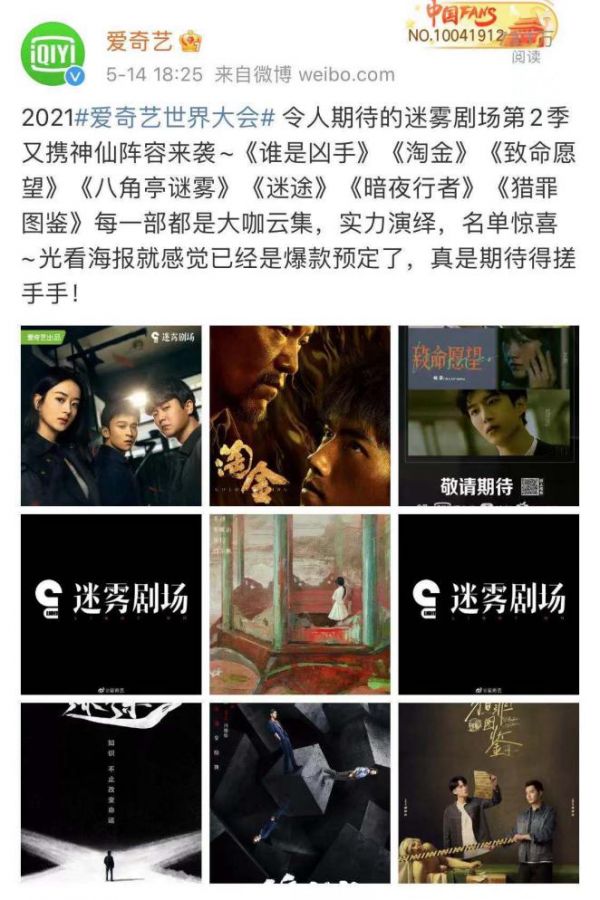View the poster with three people in dark coats
This screenshot has height=900, width=600.
[x=111, y=416]
